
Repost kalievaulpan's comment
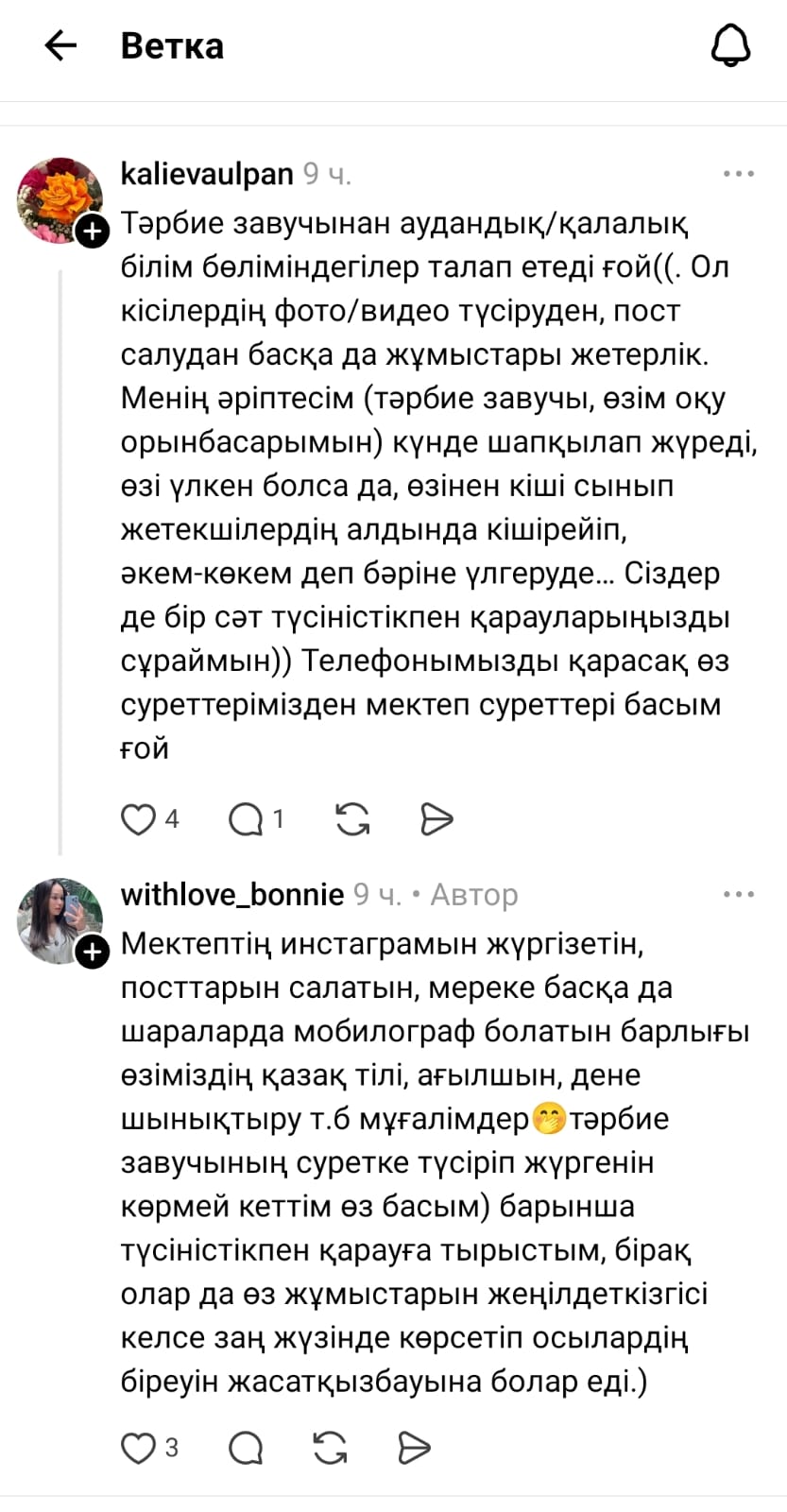click(351, 818)
